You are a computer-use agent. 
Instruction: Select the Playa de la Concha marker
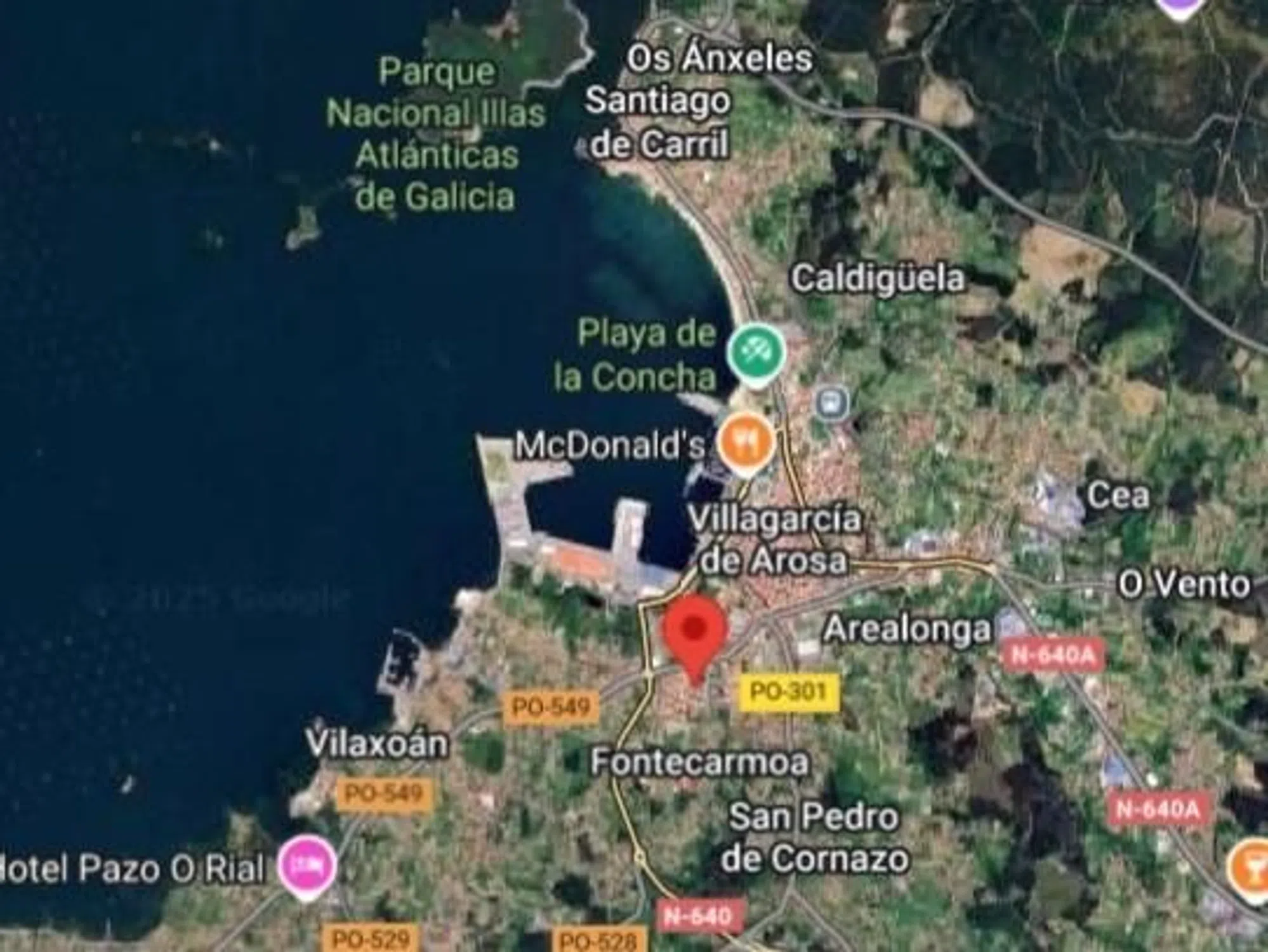pos(755,352)
